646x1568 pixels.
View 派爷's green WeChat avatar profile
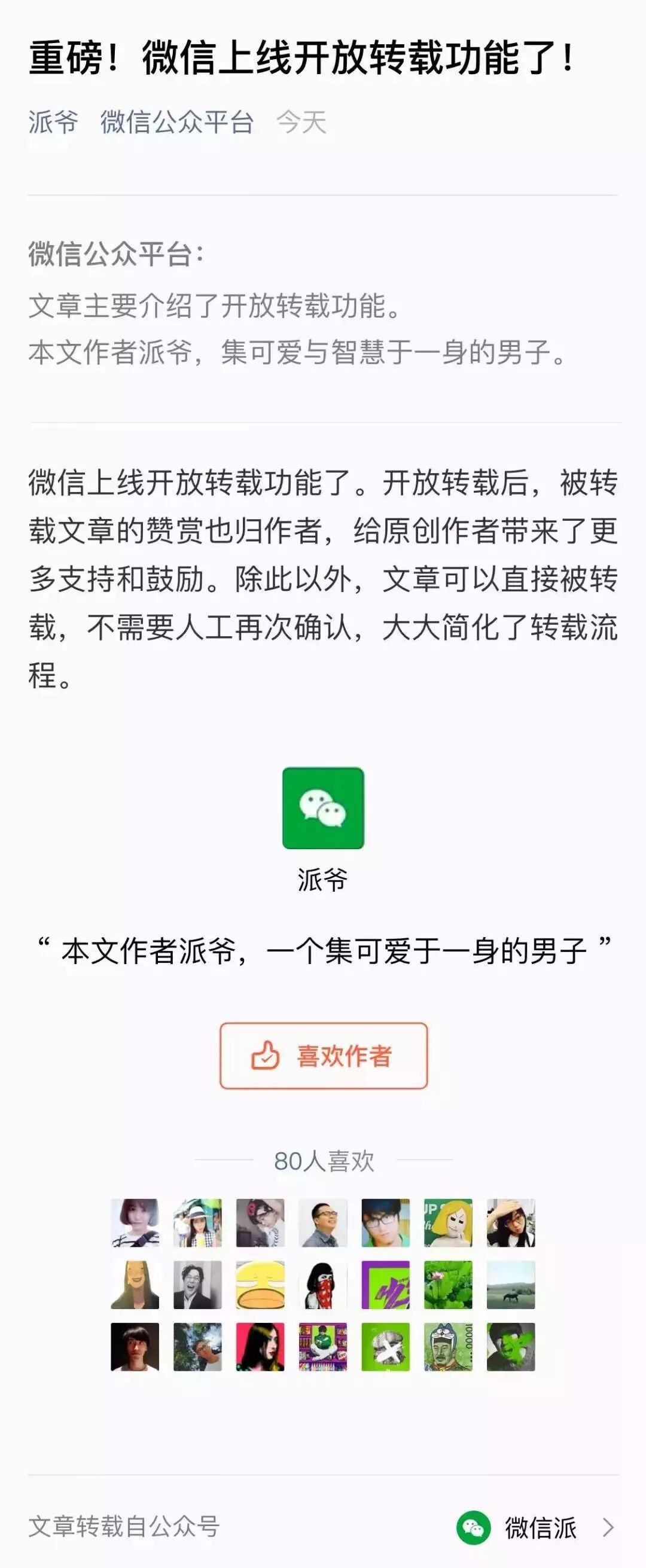[x=322, y=808]
